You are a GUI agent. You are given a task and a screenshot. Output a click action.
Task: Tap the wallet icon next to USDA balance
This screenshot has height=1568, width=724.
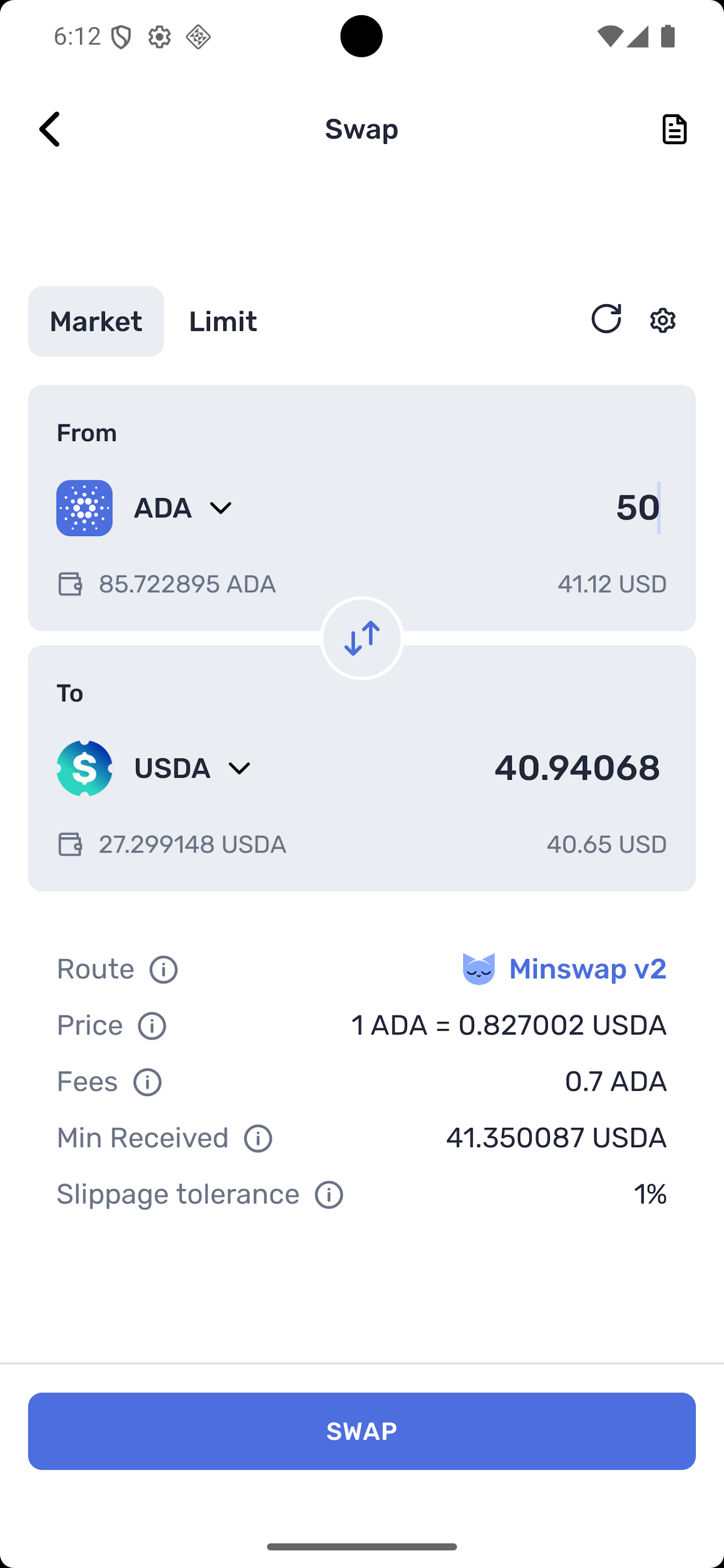tap(72, 844)
